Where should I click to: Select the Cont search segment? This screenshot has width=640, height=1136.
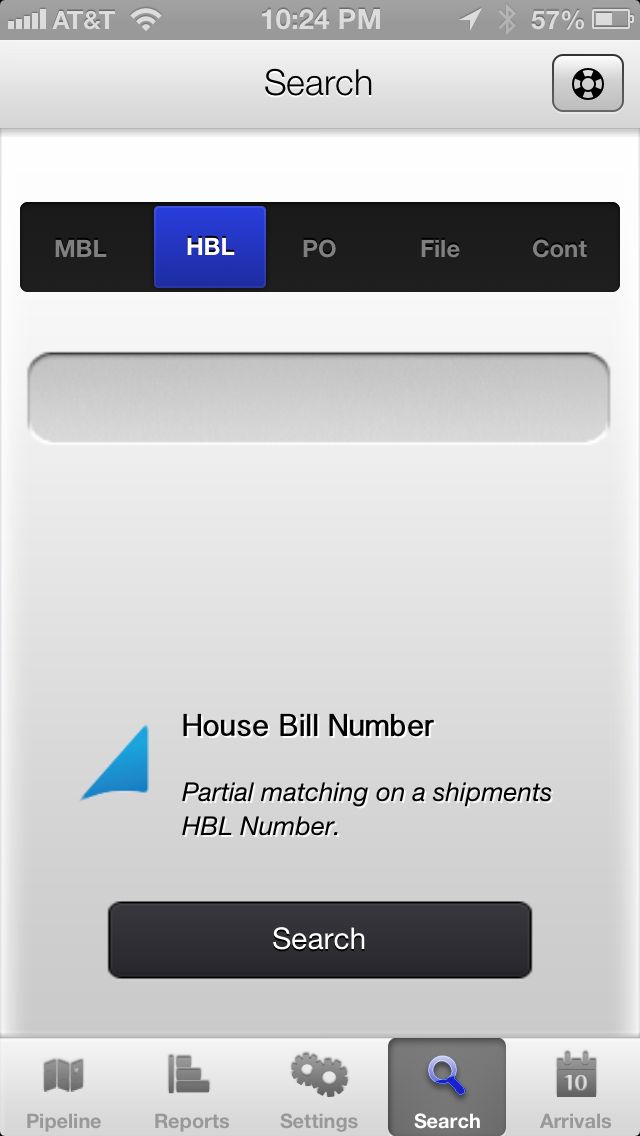[x=559, y=248]
